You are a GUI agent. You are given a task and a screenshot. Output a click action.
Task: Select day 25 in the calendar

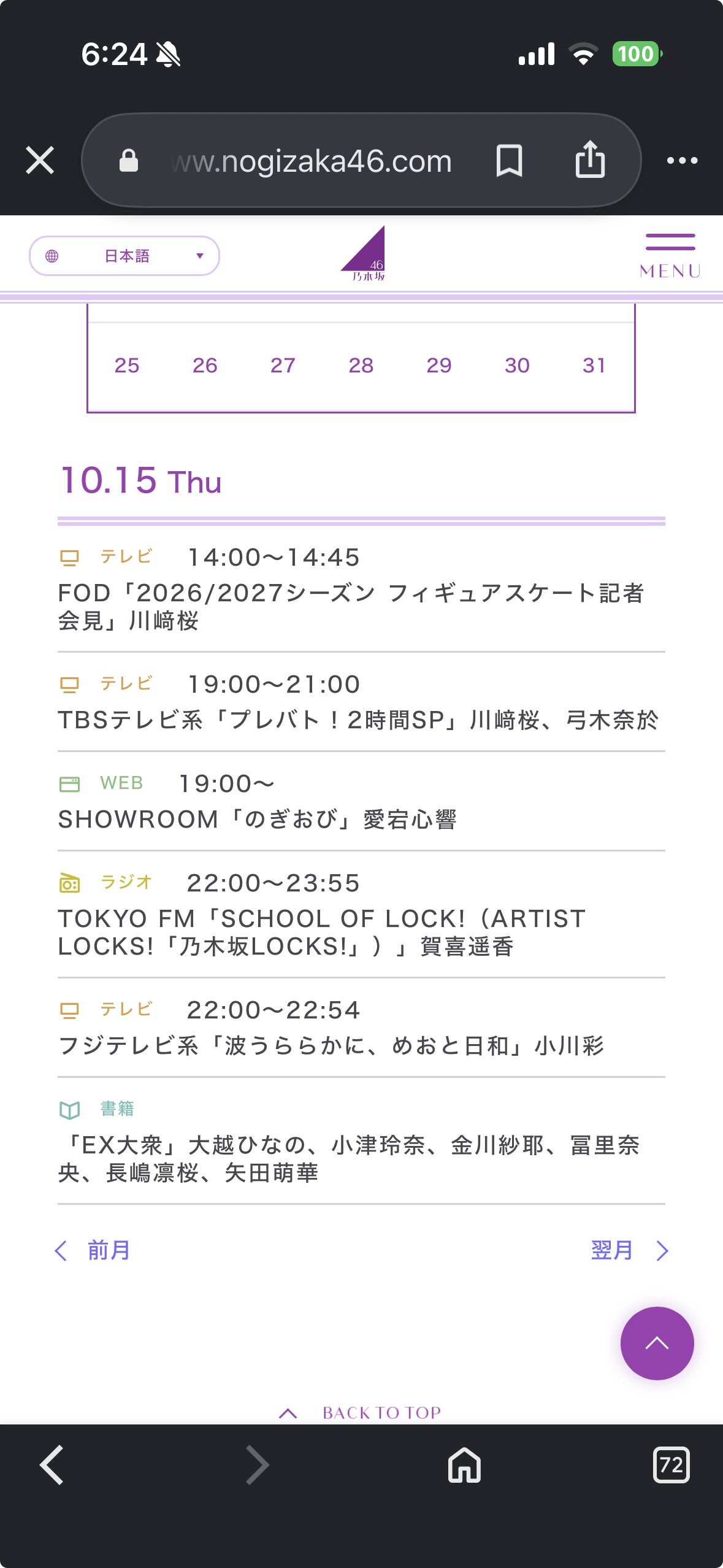point(127,366)
